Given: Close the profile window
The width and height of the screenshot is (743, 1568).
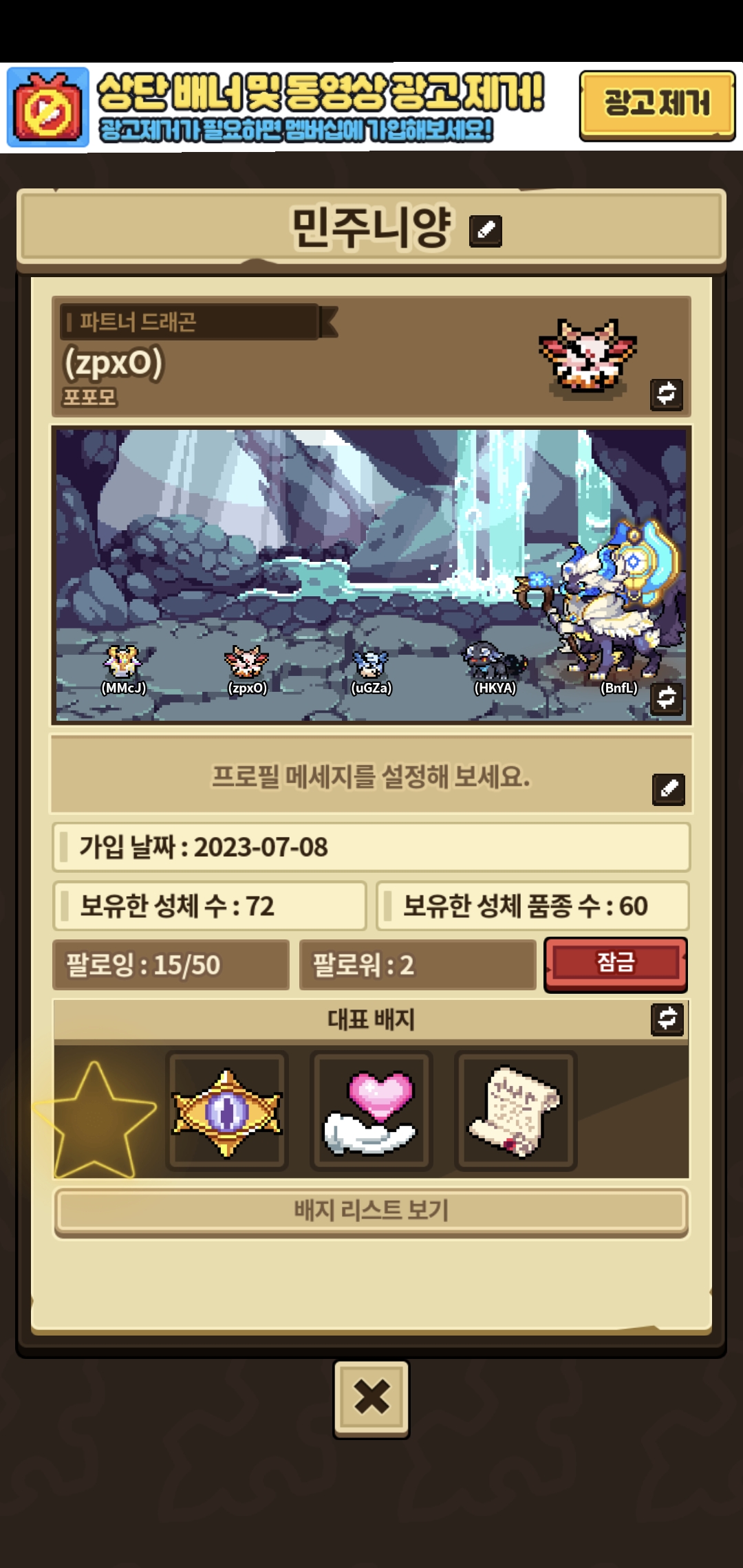Looking at the screenshot, I should click(371, 1398).
